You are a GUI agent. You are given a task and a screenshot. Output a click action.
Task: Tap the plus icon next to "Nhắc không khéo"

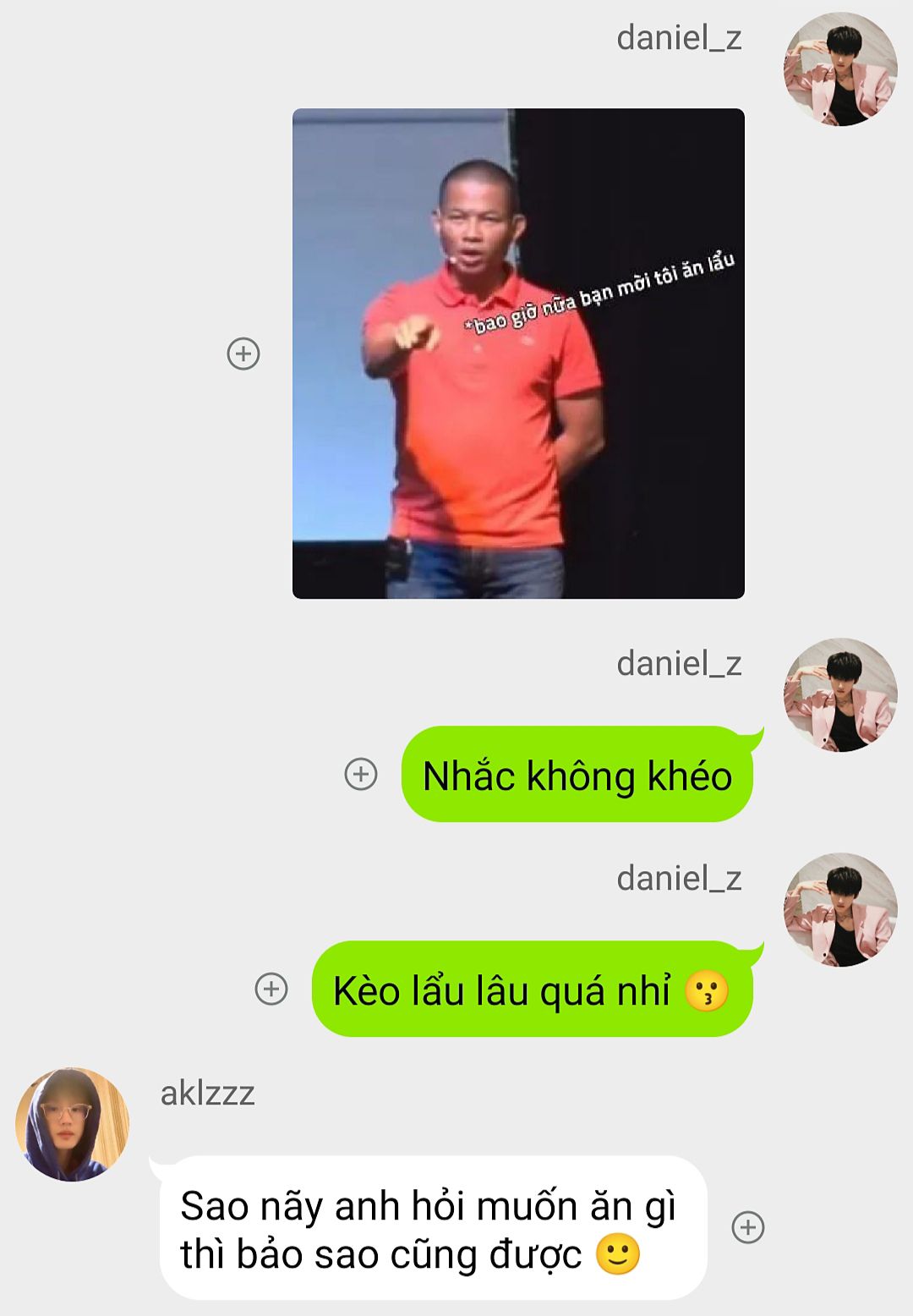point(361,774)
